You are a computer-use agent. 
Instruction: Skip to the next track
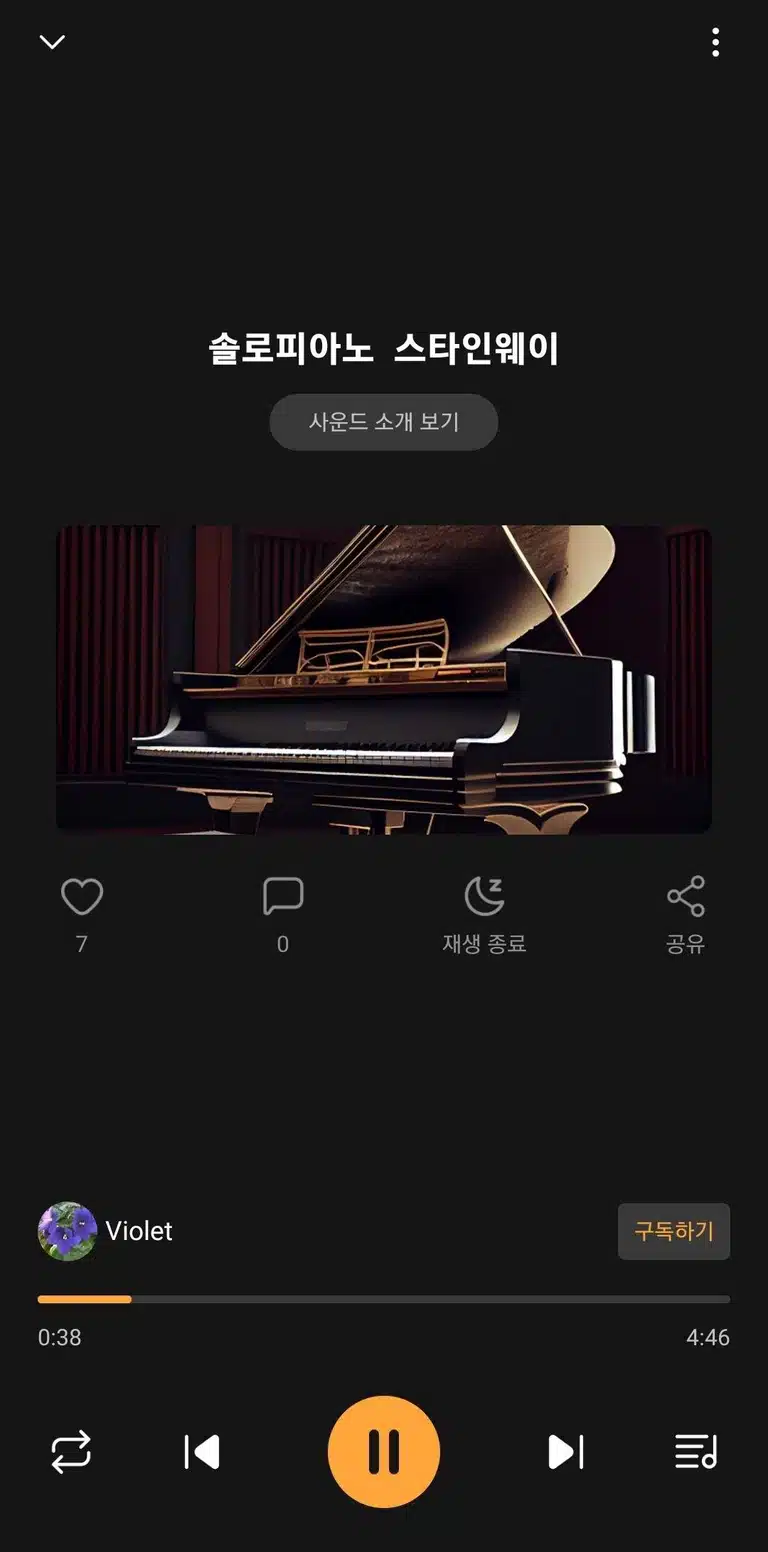tap(566, 1452)
